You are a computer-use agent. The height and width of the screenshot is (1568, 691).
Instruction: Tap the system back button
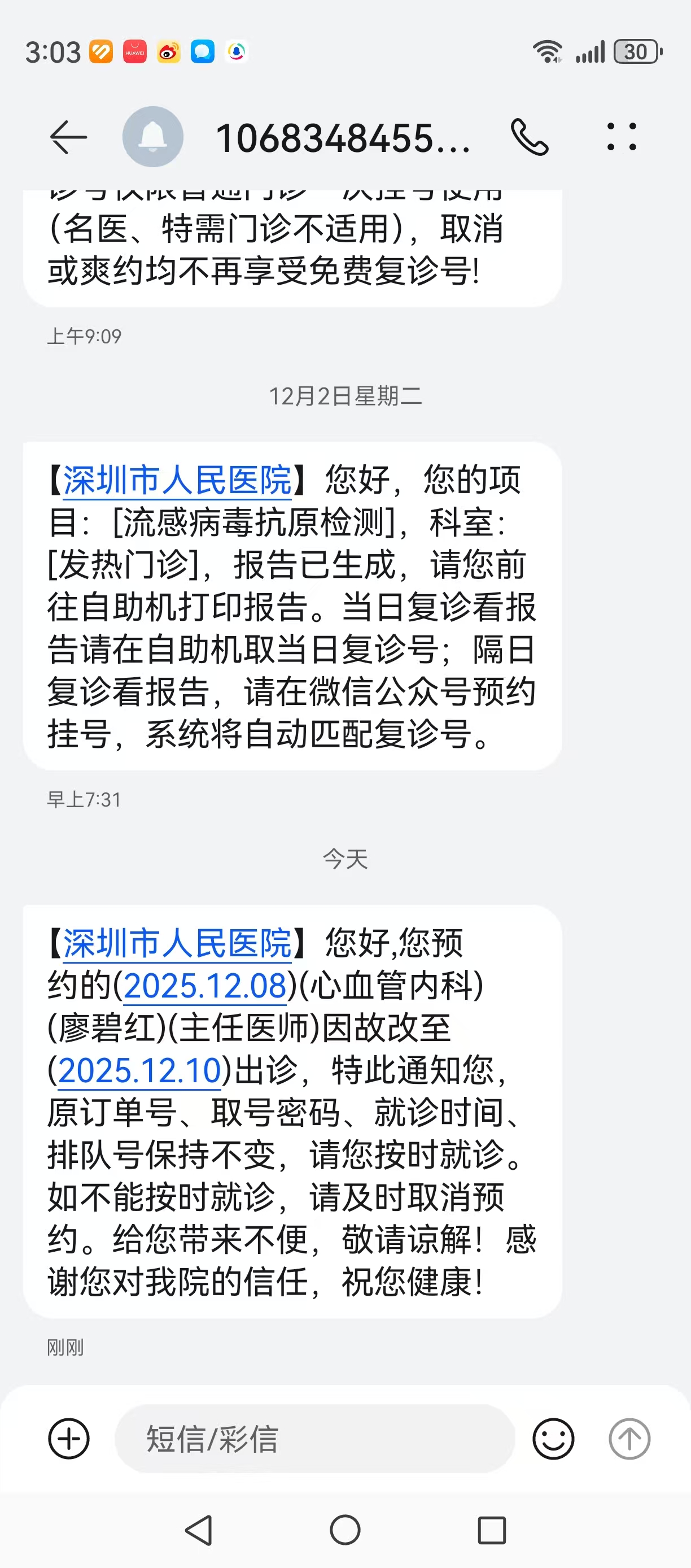tap(199, 1530)
